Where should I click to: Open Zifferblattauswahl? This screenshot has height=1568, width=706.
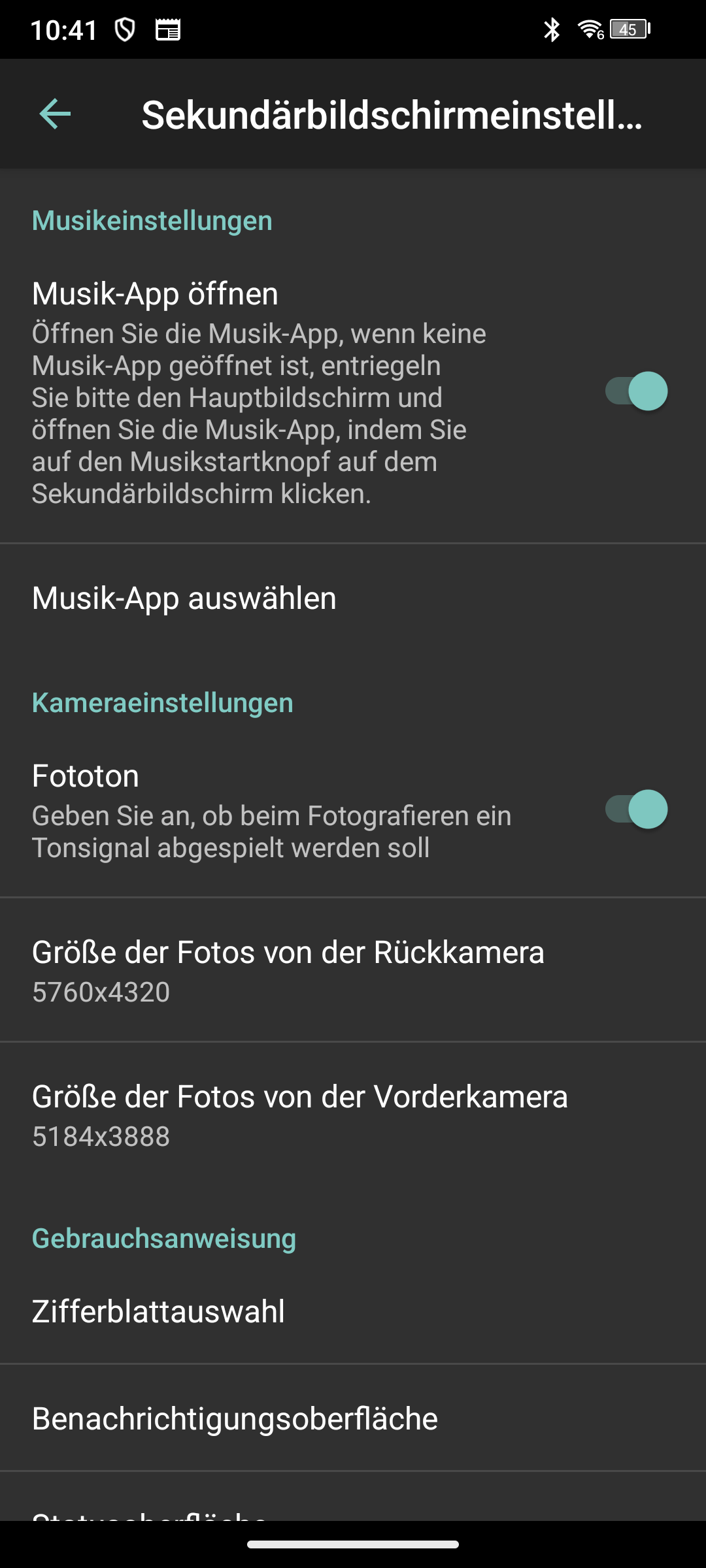click(353, 1311)
